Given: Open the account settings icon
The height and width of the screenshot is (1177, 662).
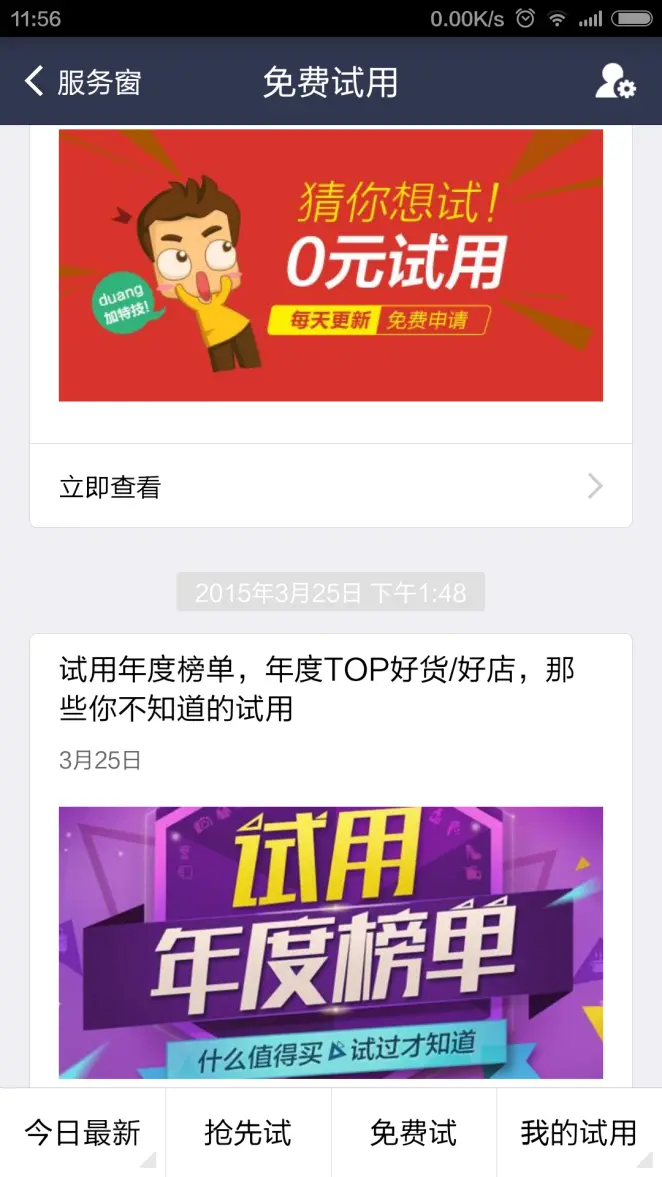Looking at the screenshot, I should point(615,82).
